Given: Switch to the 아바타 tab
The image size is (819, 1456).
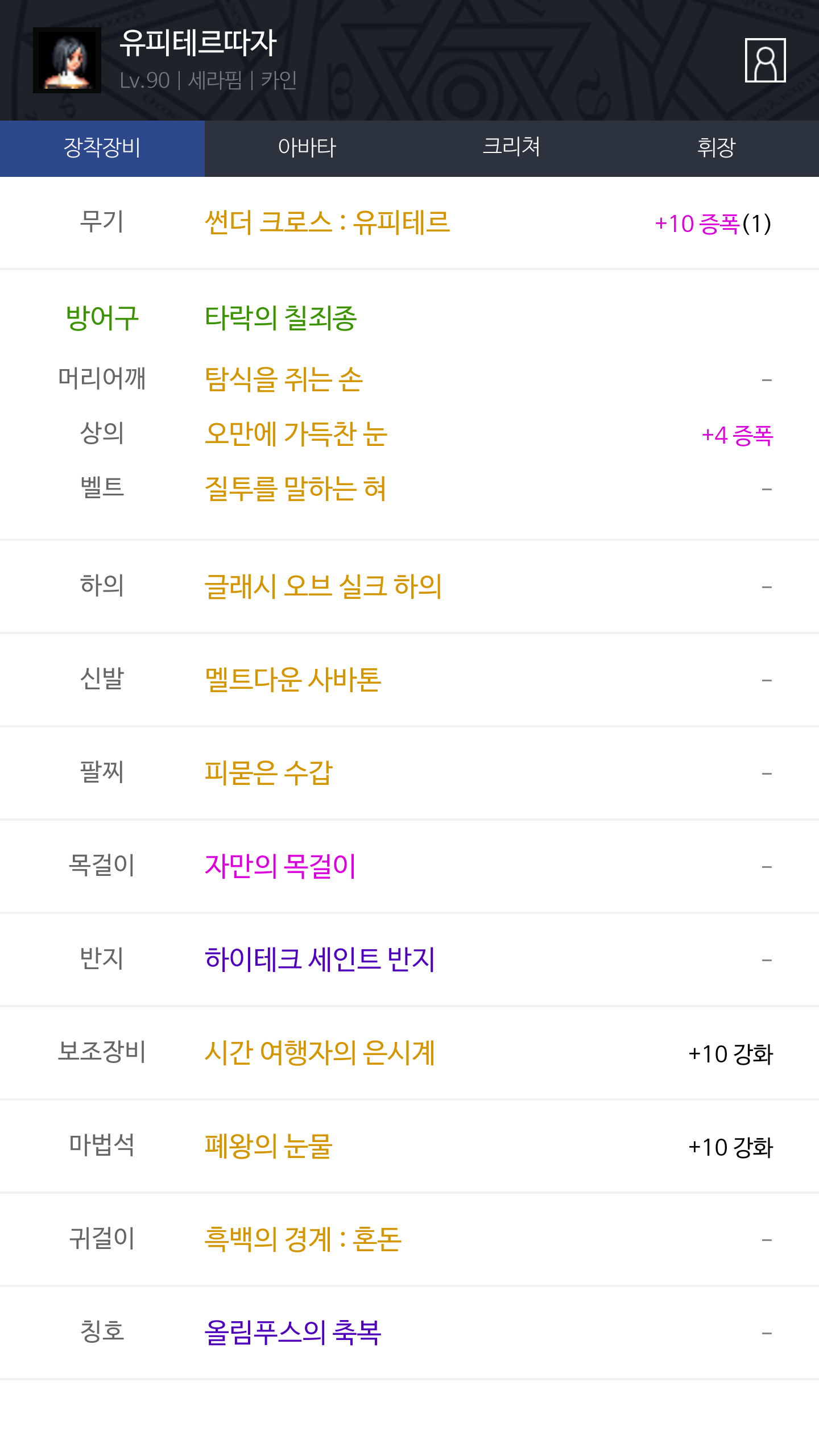Looking at the screenshot, I should (307, 148).
